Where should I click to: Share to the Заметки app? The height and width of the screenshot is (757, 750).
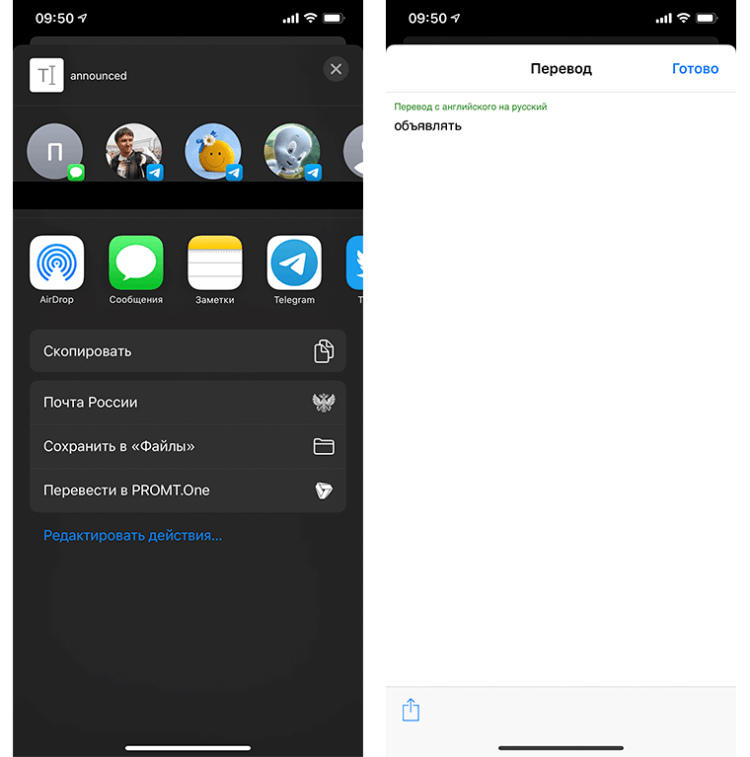pyautogui.click(x=215, y=263)
